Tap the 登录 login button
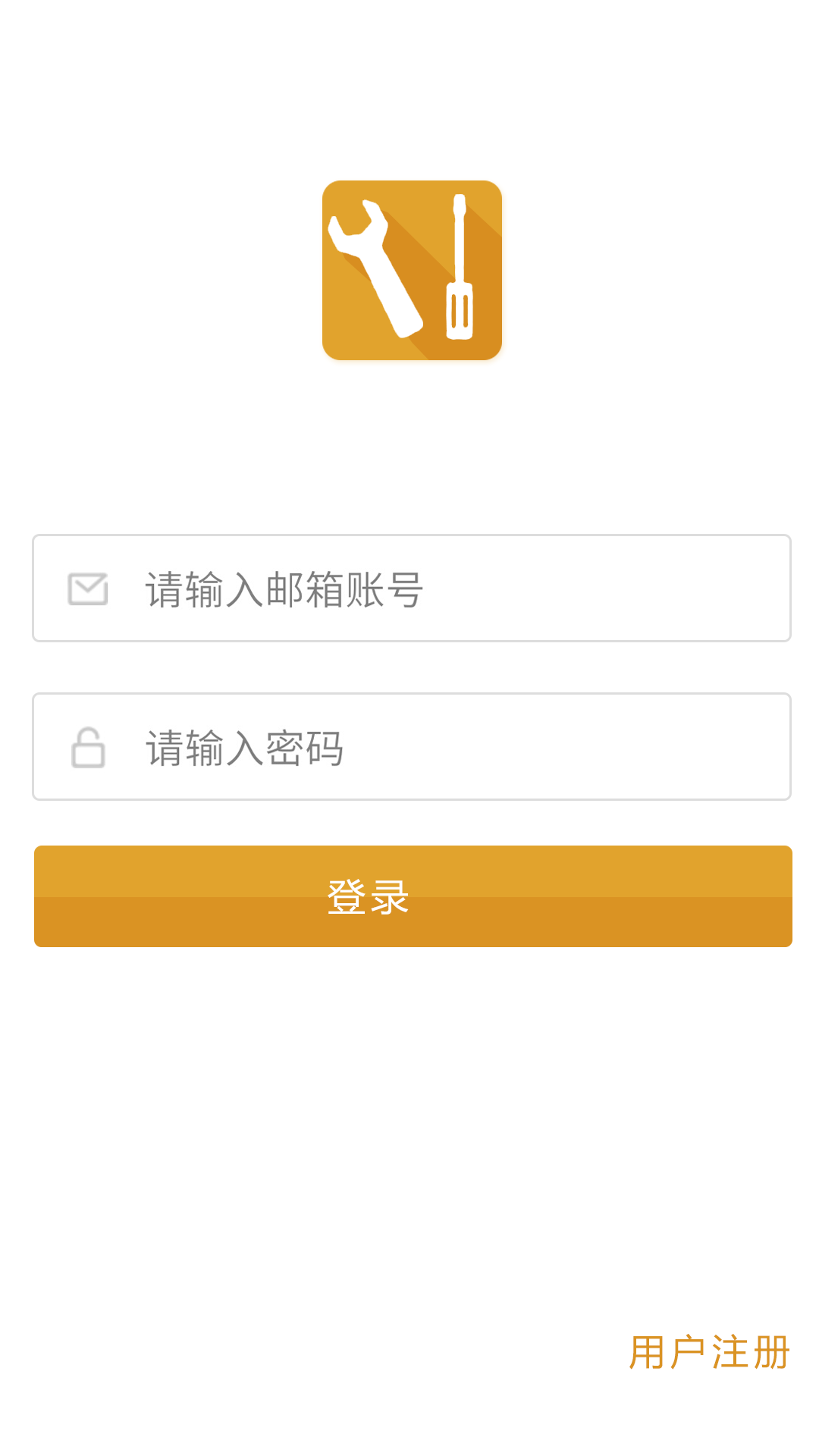The height and width of the screenshot is (1456, 819). pyautogui.click(x=413, y=896)
